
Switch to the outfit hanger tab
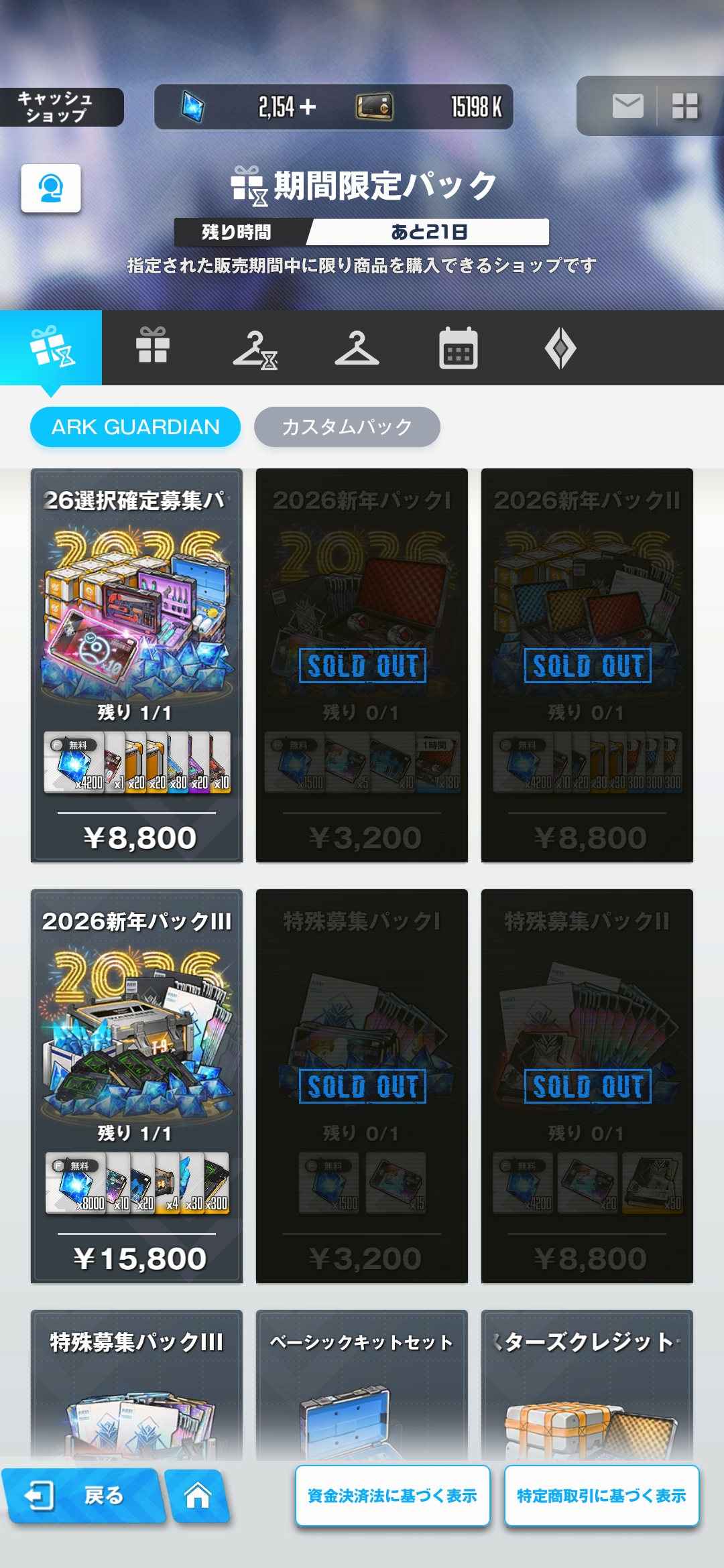(357, 348)
